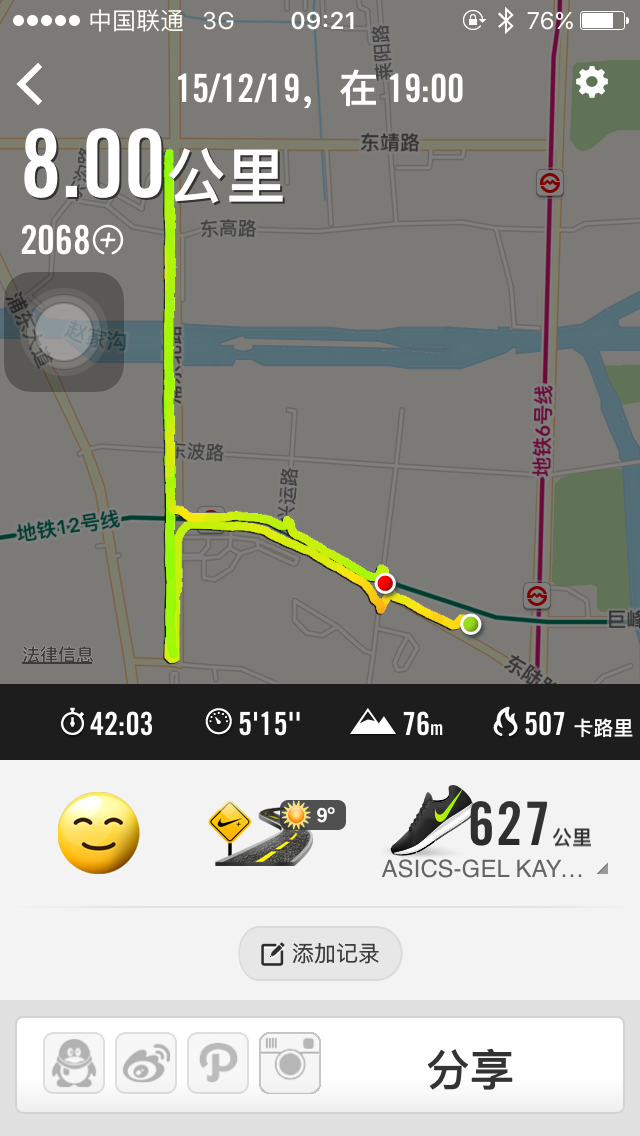
Task: Share the run to Weibo
Action: point(146,1063)
